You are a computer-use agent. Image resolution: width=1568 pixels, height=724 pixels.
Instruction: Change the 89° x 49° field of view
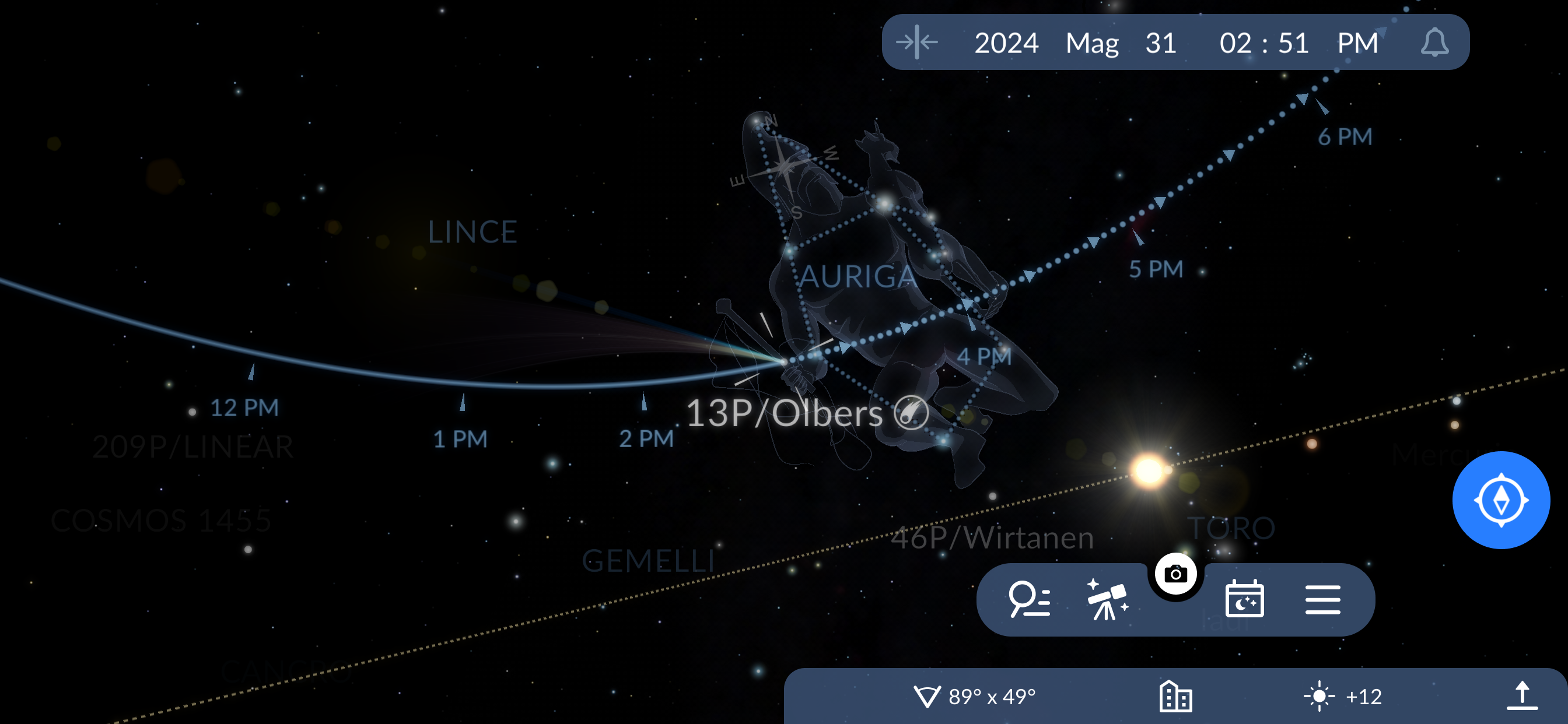coord(974,696)
